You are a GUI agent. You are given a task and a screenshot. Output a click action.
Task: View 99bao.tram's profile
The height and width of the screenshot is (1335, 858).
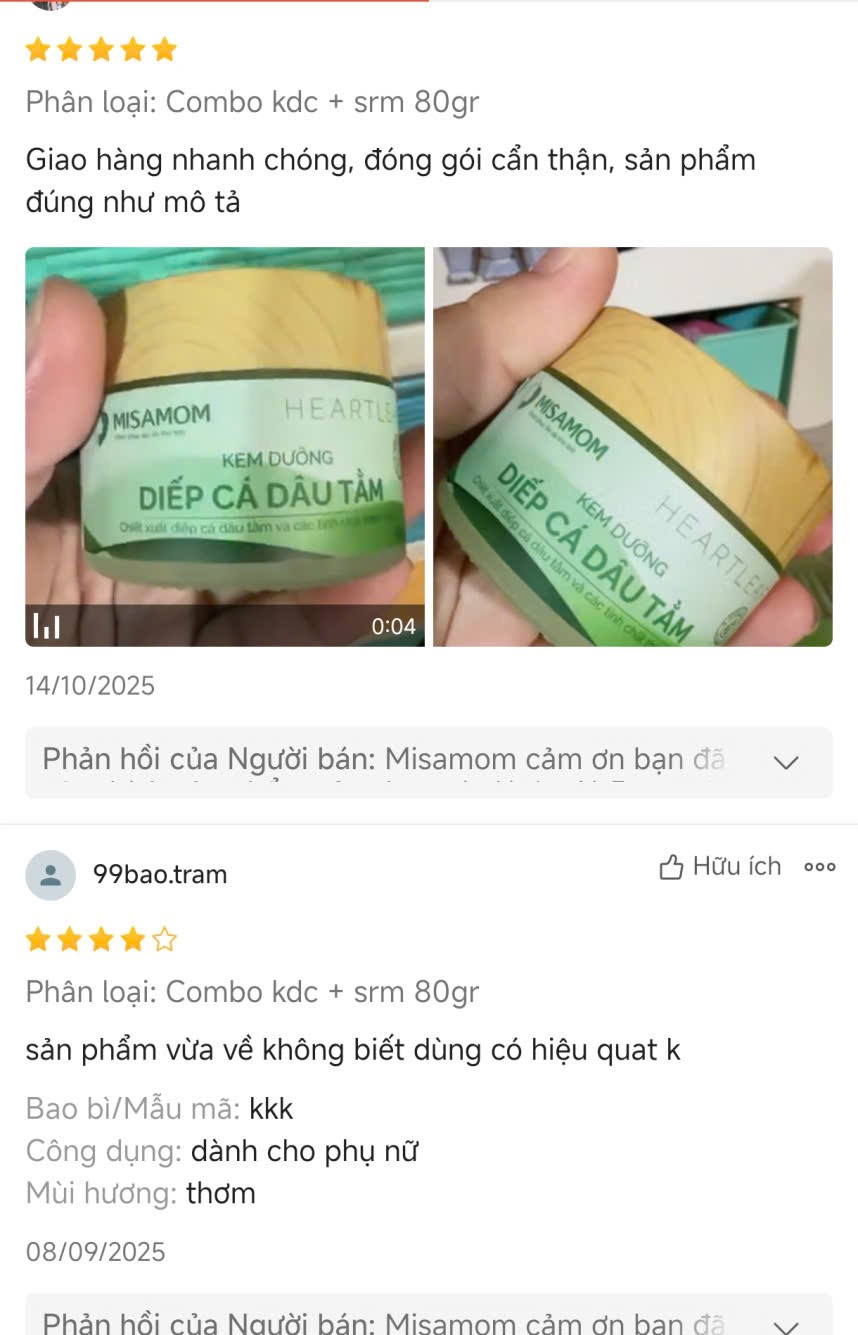159,875
